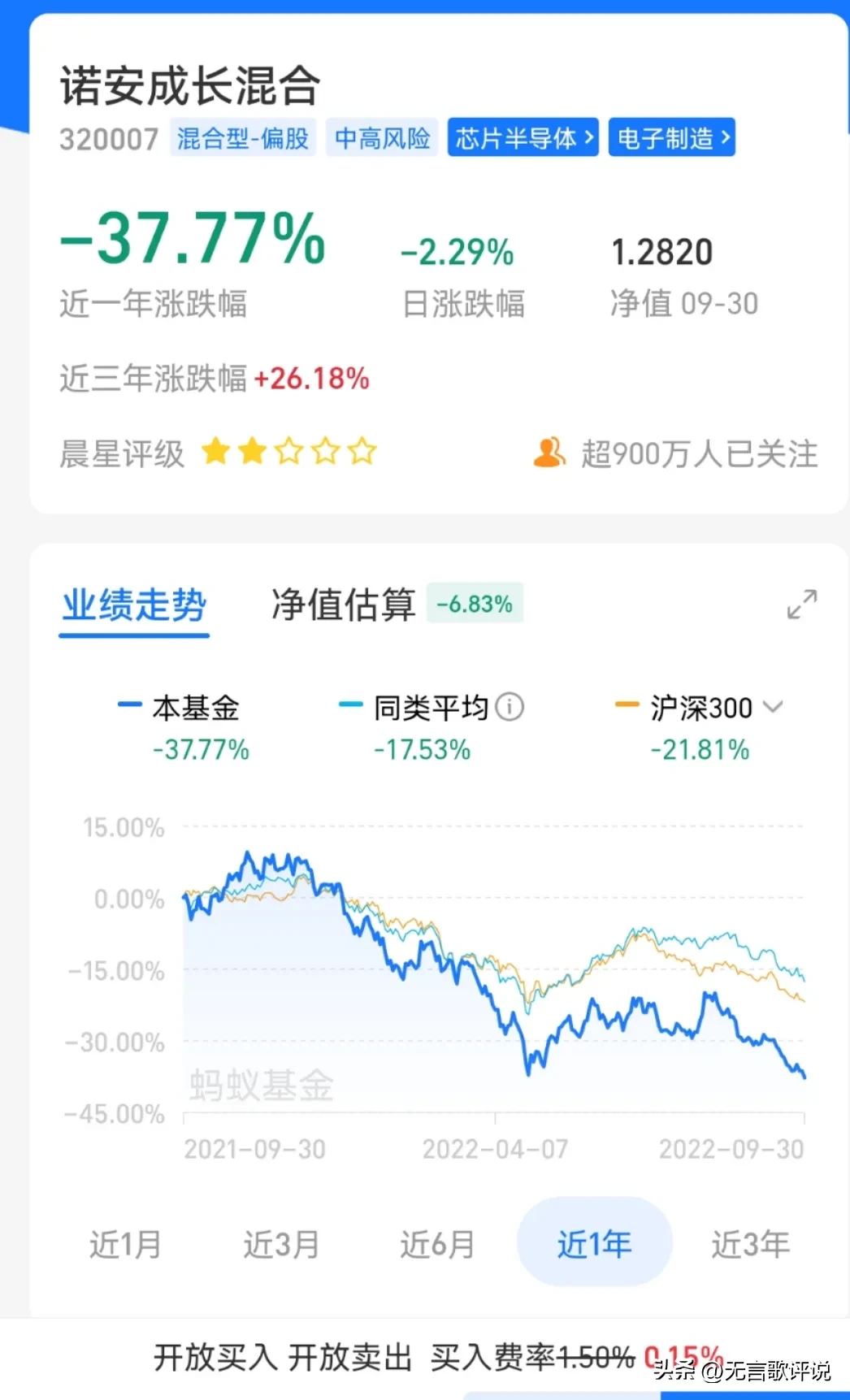
Task: Switch to the 业绩走势 tab
Action: [x=134, y=605]
